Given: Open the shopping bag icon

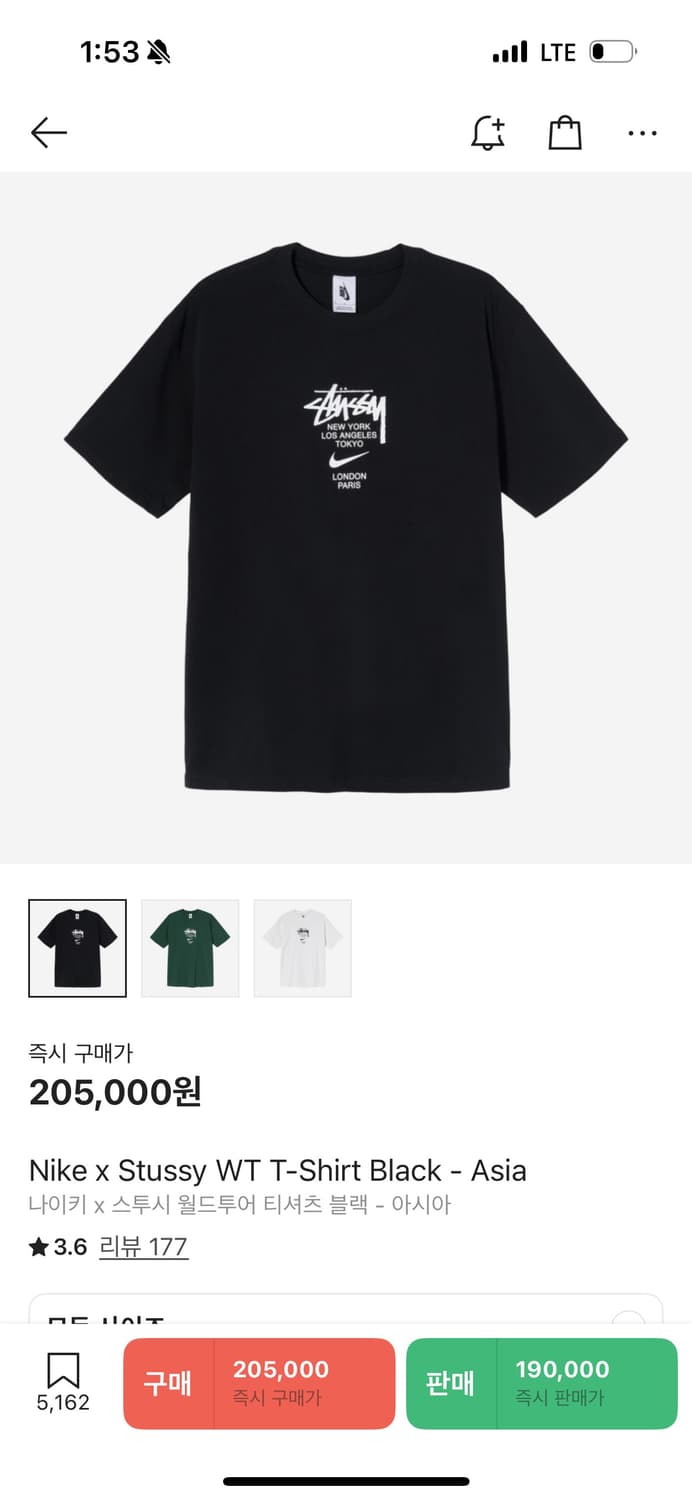Looking at the screenshot, I should (565, 133).
